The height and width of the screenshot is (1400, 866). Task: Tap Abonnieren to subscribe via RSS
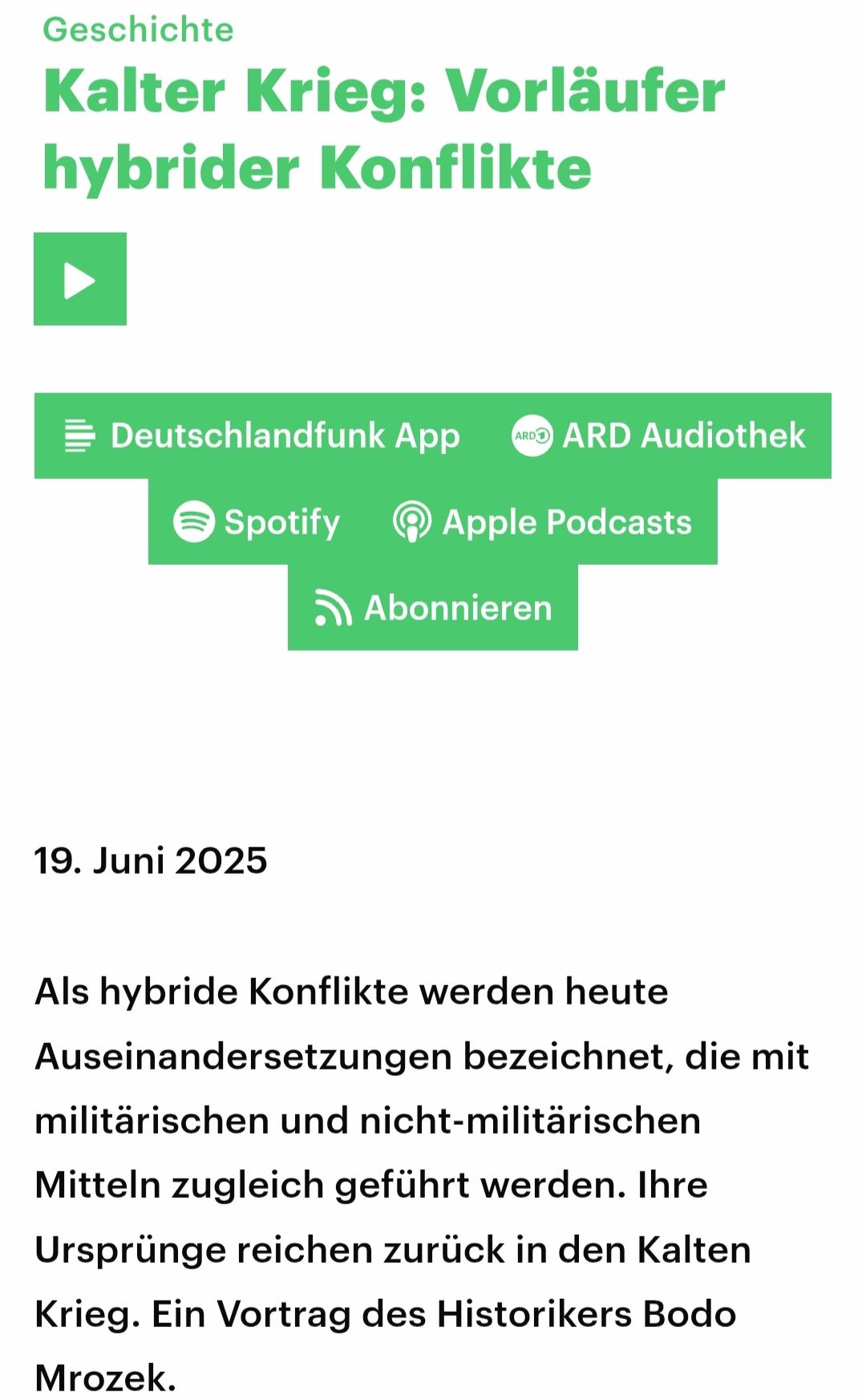(x=433, y=607)
